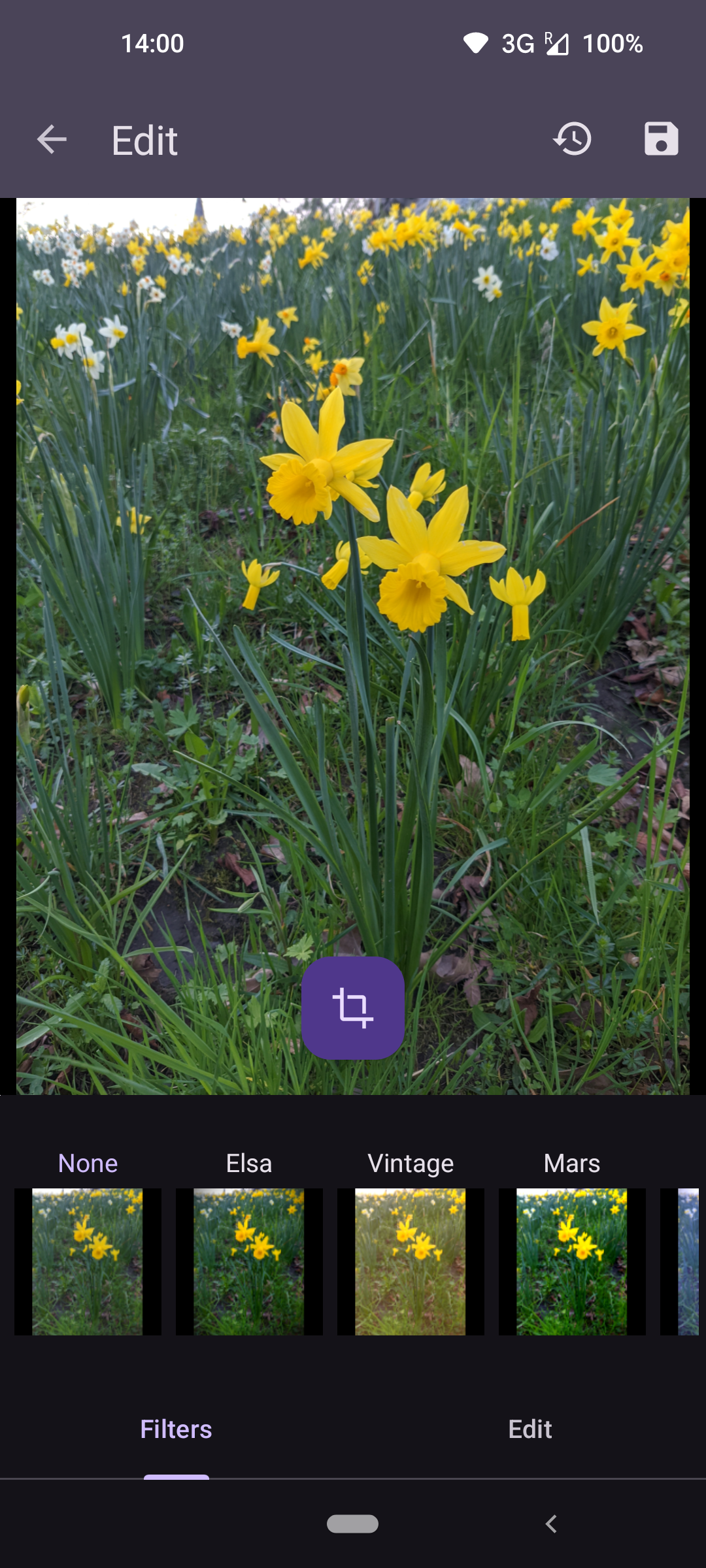Open the crop tool button
The height and width of the screenshot is (1568, 706).
click(x=353, y=1008)
